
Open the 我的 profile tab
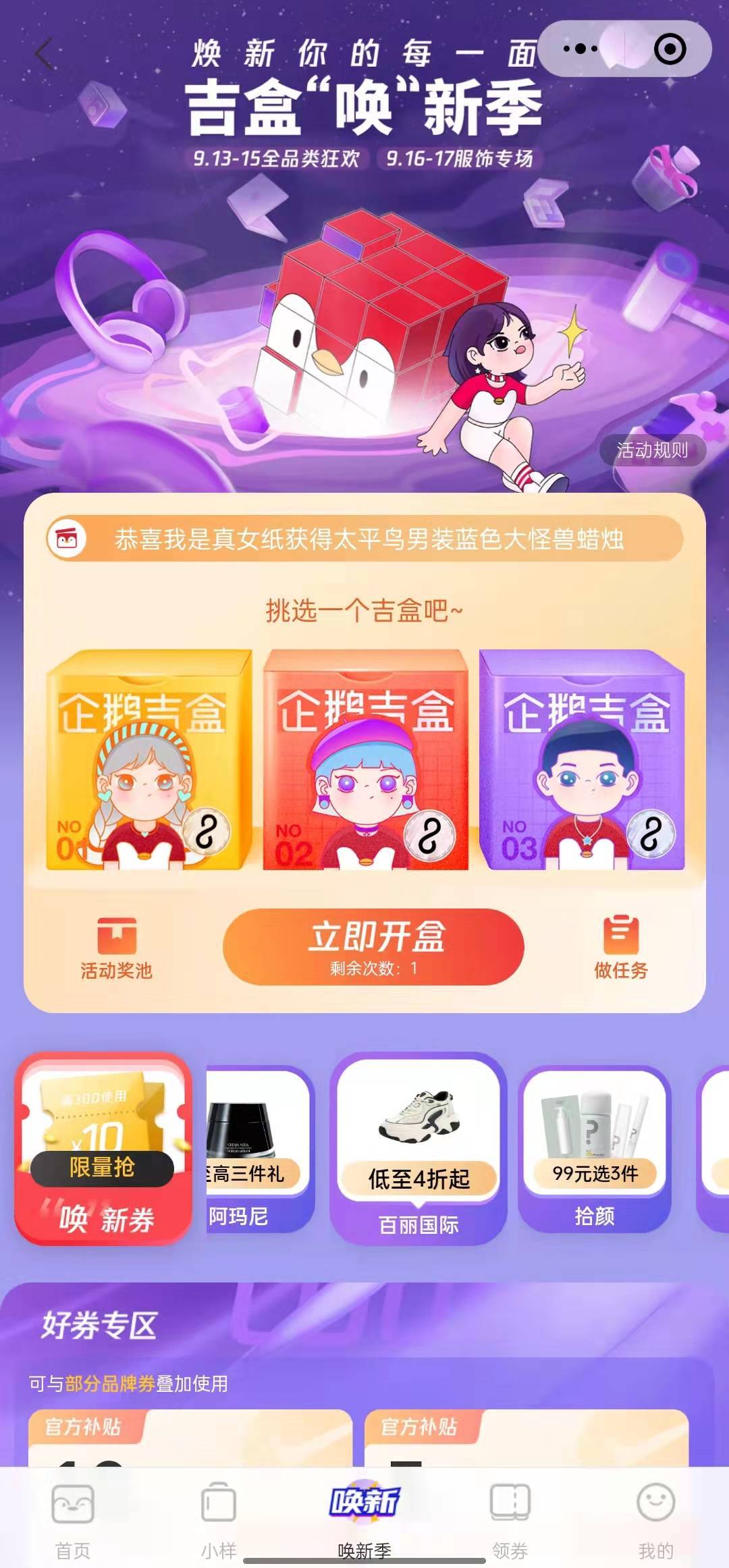coord(655,1518)
